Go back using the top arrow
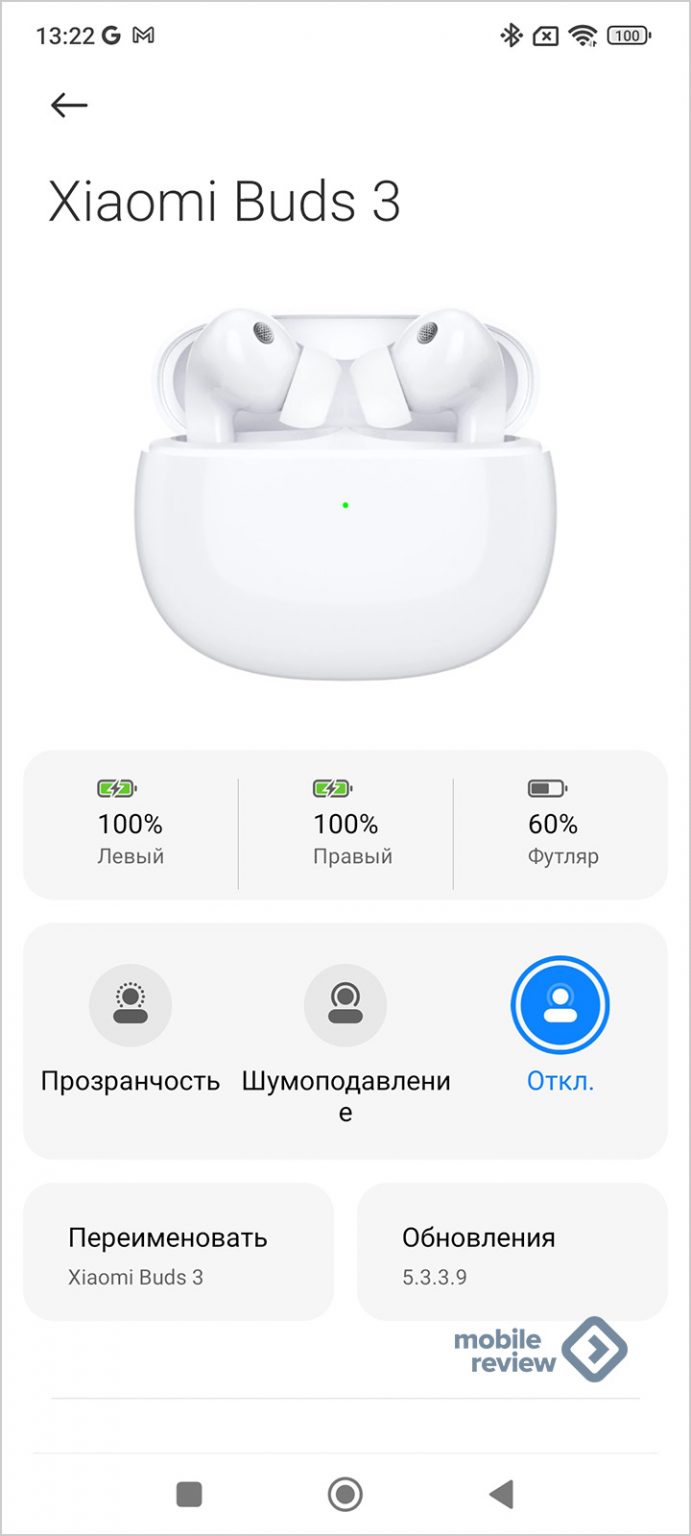The height and width of the screenshot is (1536, 691). [69, 105]
